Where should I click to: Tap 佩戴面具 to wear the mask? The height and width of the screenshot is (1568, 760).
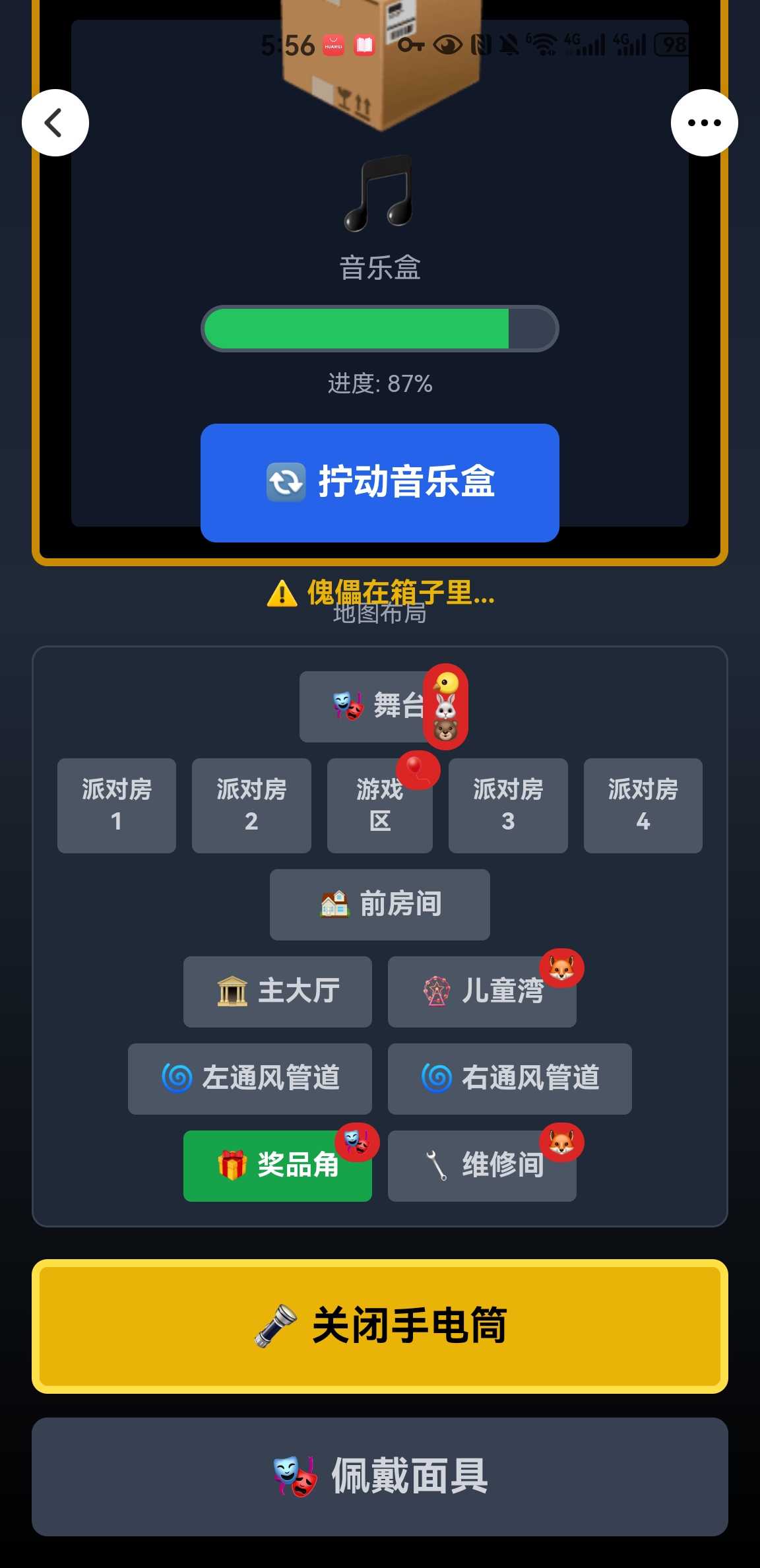tap(380, 1476)
